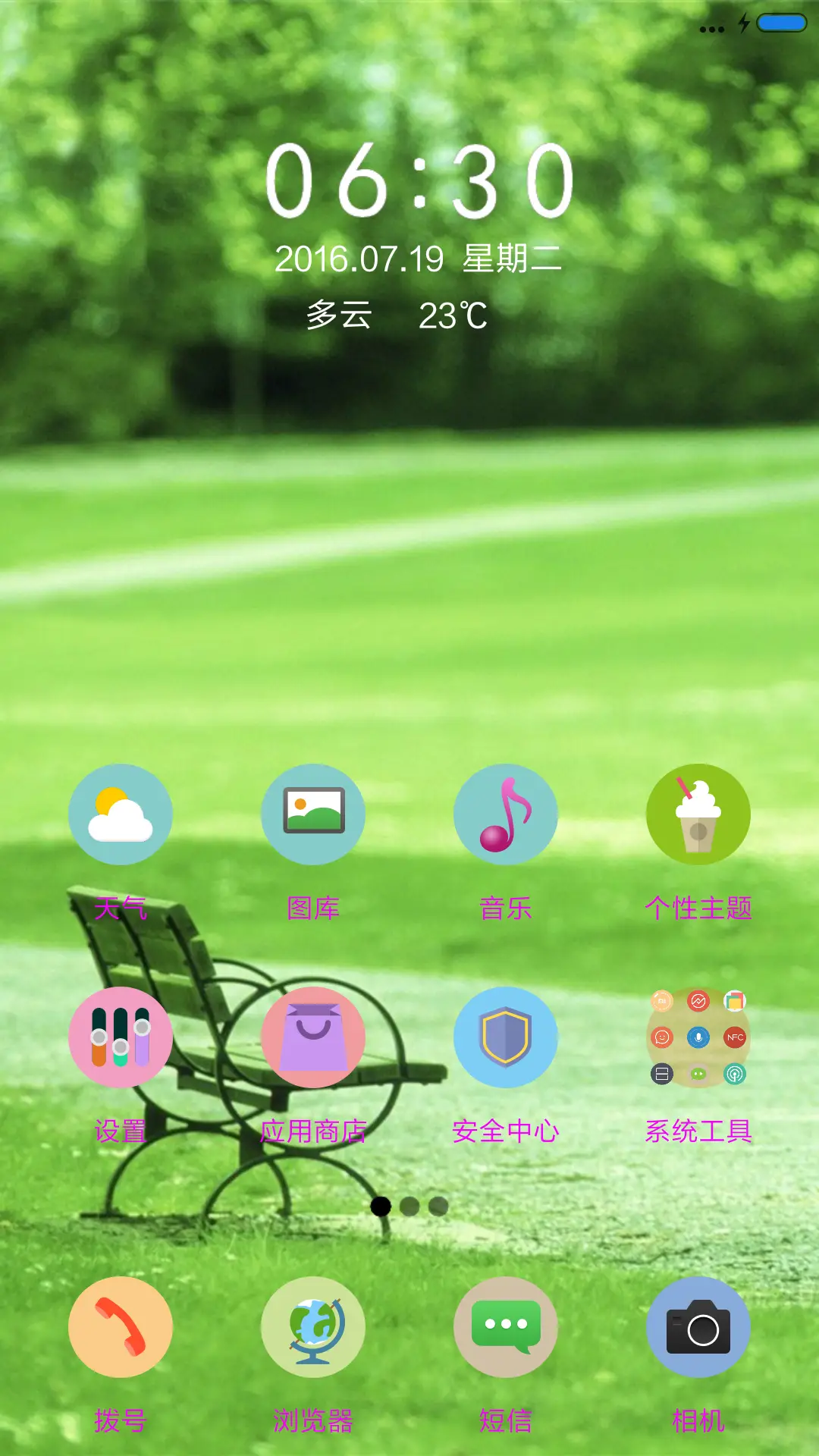Open the 天气 weather app

click(x=121, y=814)
